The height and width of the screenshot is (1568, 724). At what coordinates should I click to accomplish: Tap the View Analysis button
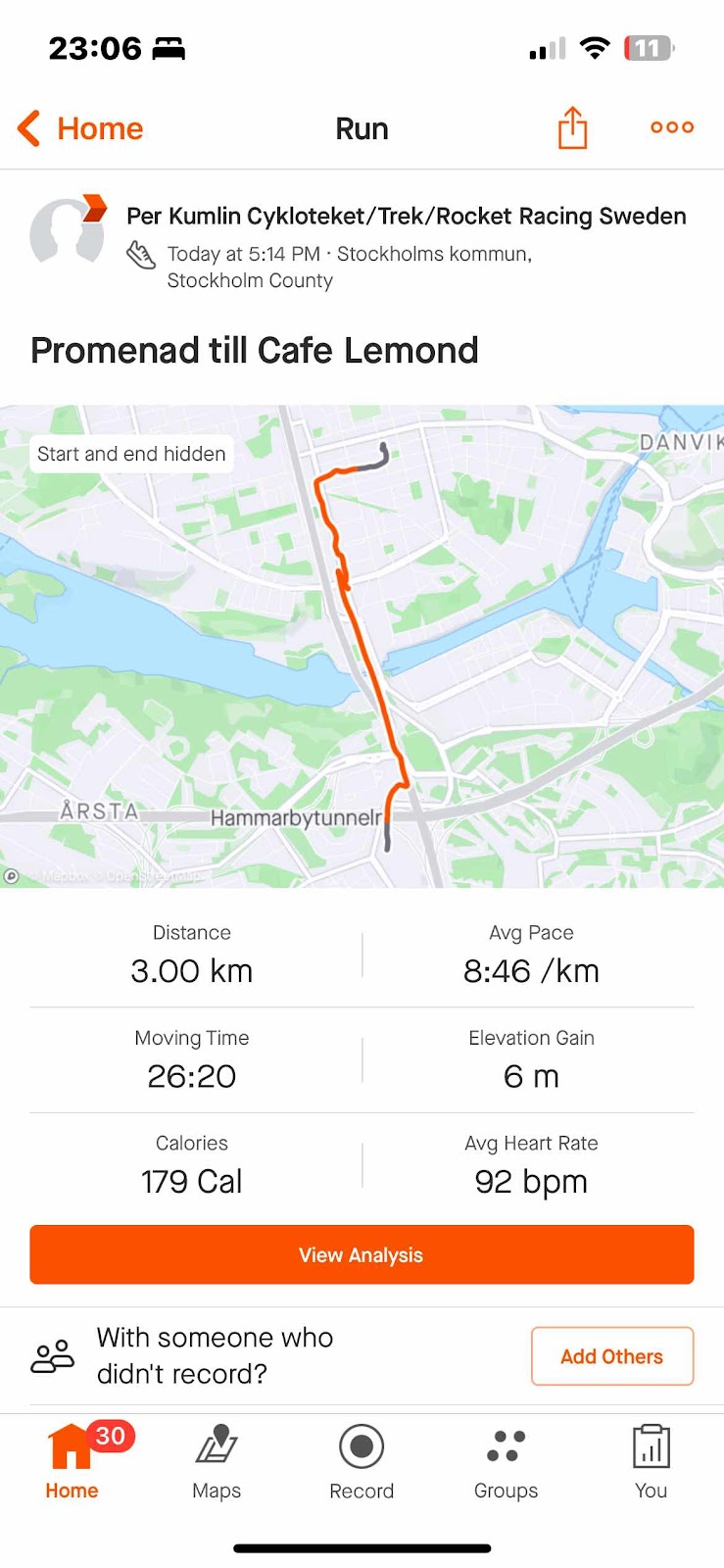[362, 1254]
